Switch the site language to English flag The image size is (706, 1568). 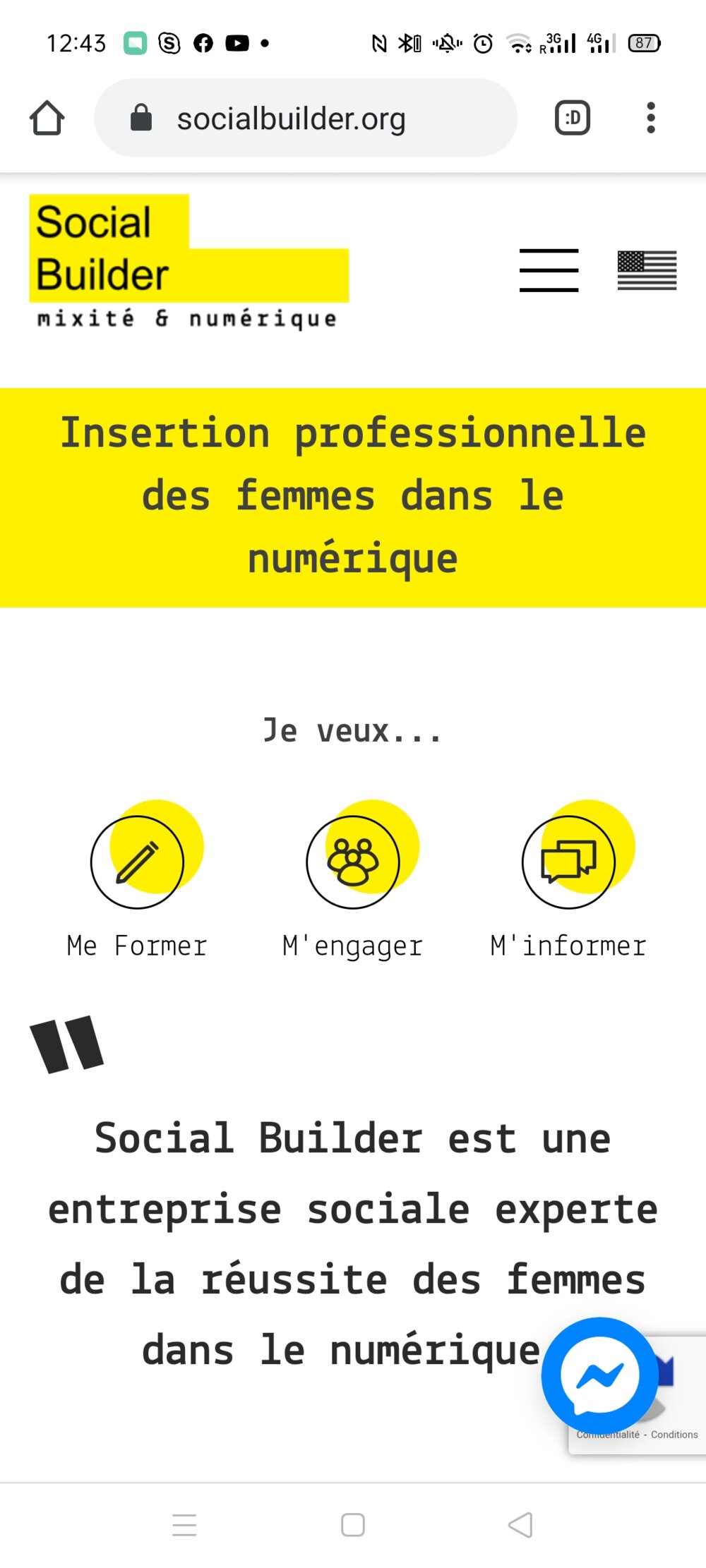[647, 270]
